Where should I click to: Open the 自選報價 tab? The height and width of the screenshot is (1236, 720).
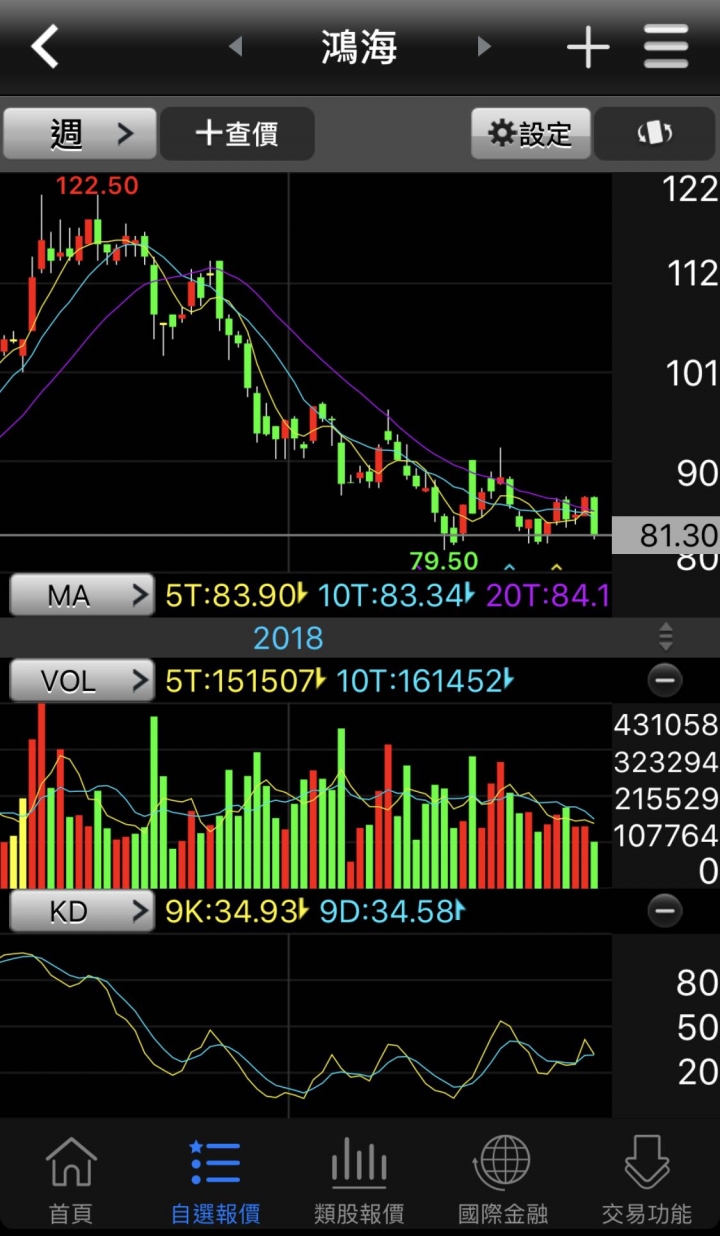point(215,1180)
